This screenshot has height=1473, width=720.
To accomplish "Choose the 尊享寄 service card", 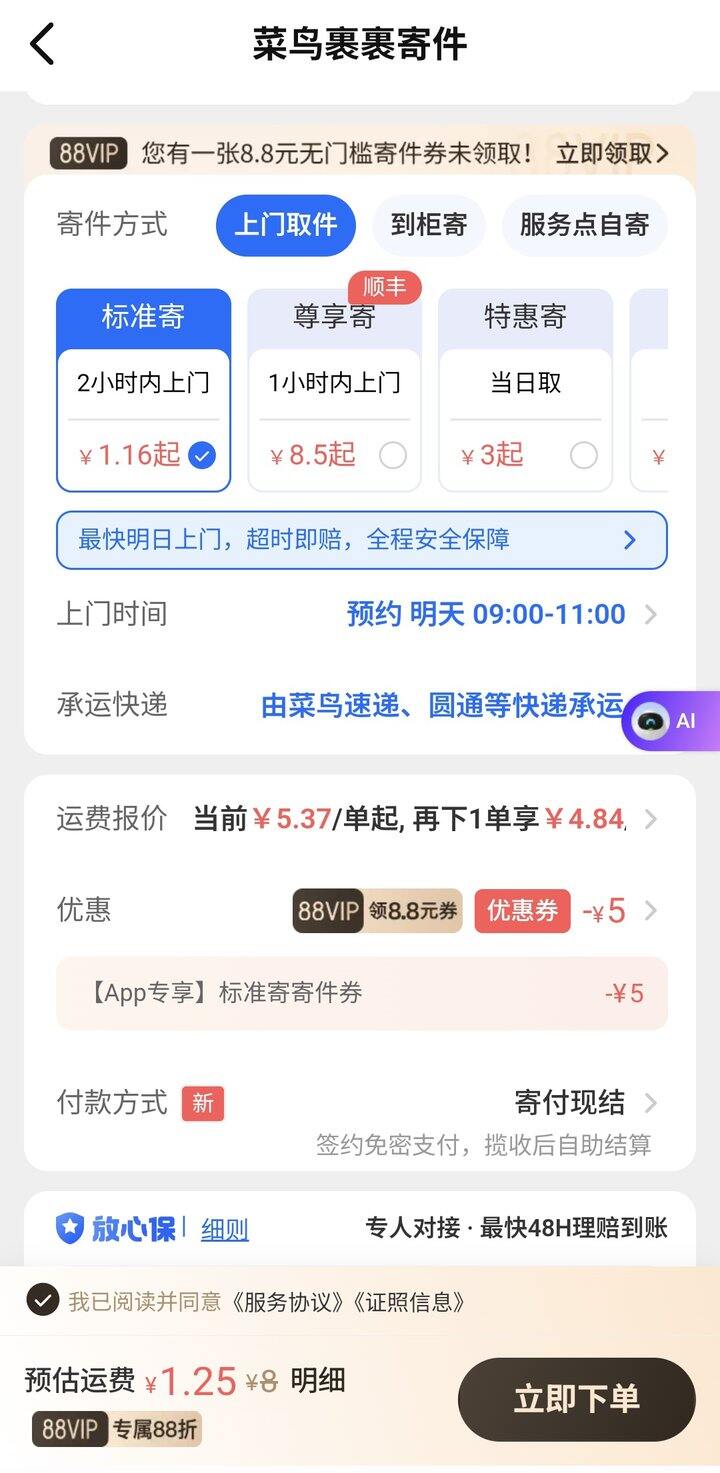I will [x=335, y=391].
